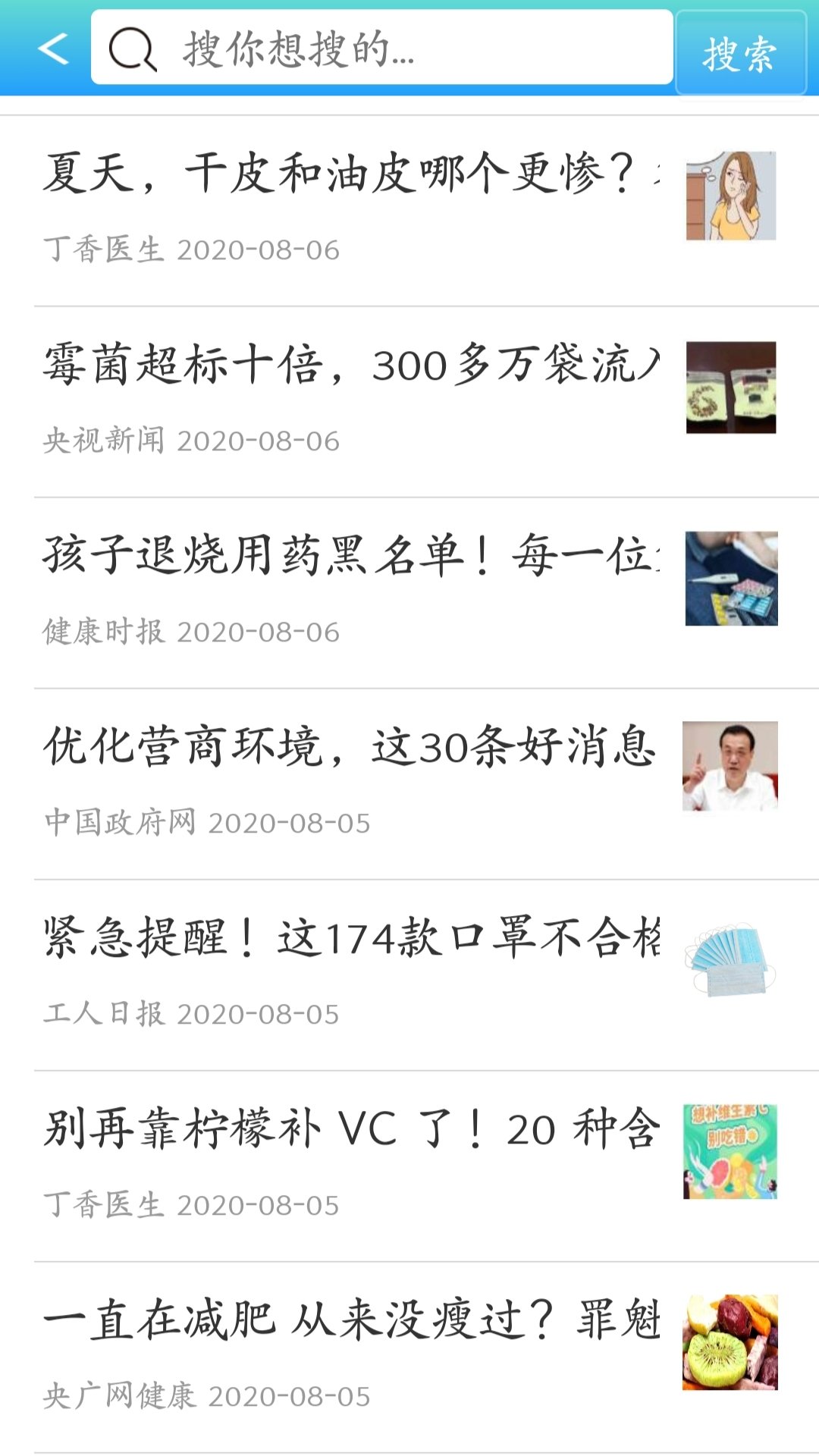
Task: Tap the 搜索 search button
Action: coord(741,52)
